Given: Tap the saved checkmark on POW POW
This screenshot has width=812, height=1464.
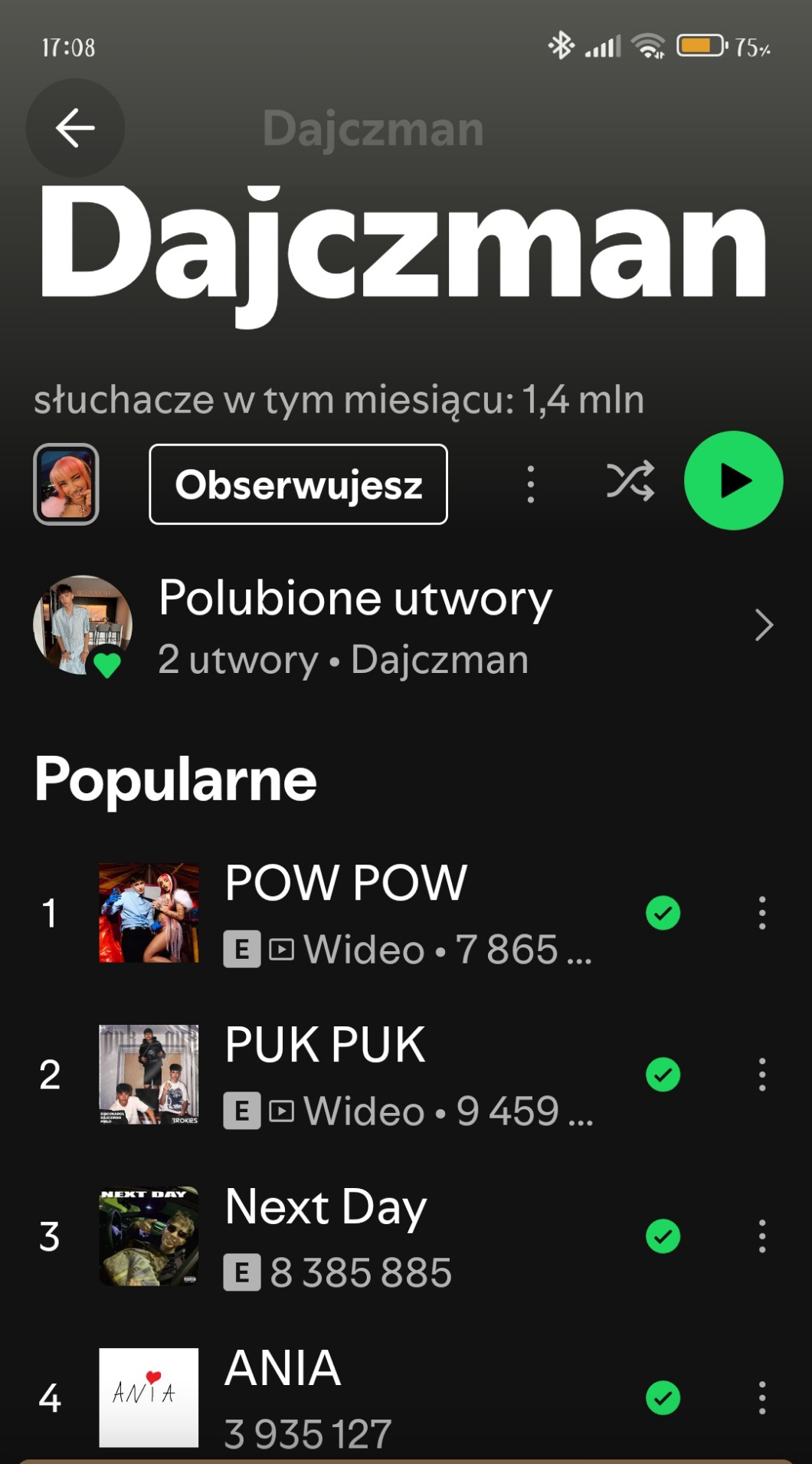Looking at the screenshot, I should tap(663, 913).
